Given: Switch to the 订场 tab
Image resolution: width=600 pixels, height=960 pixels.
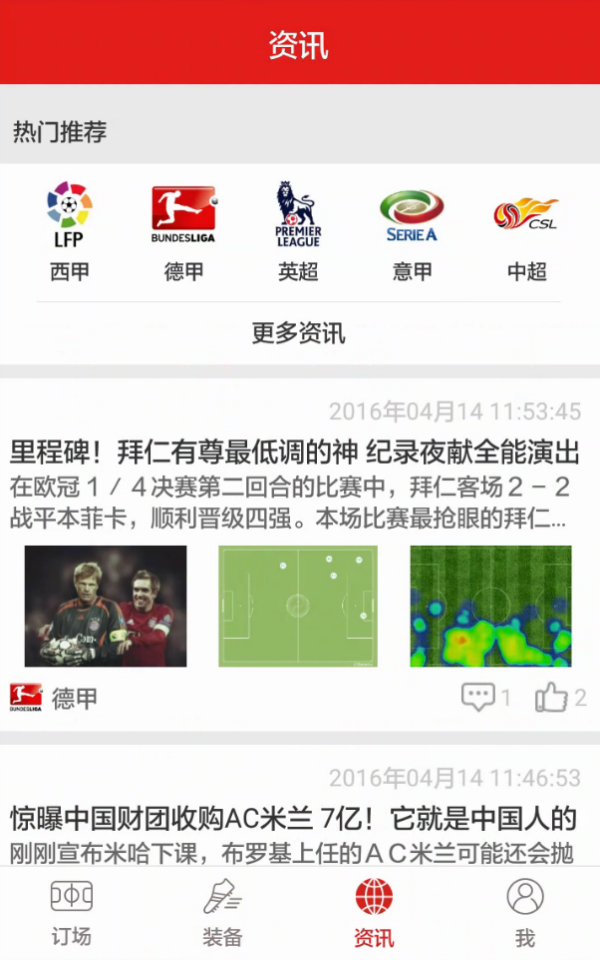Looking at the screenshot, I should (71, 913).
